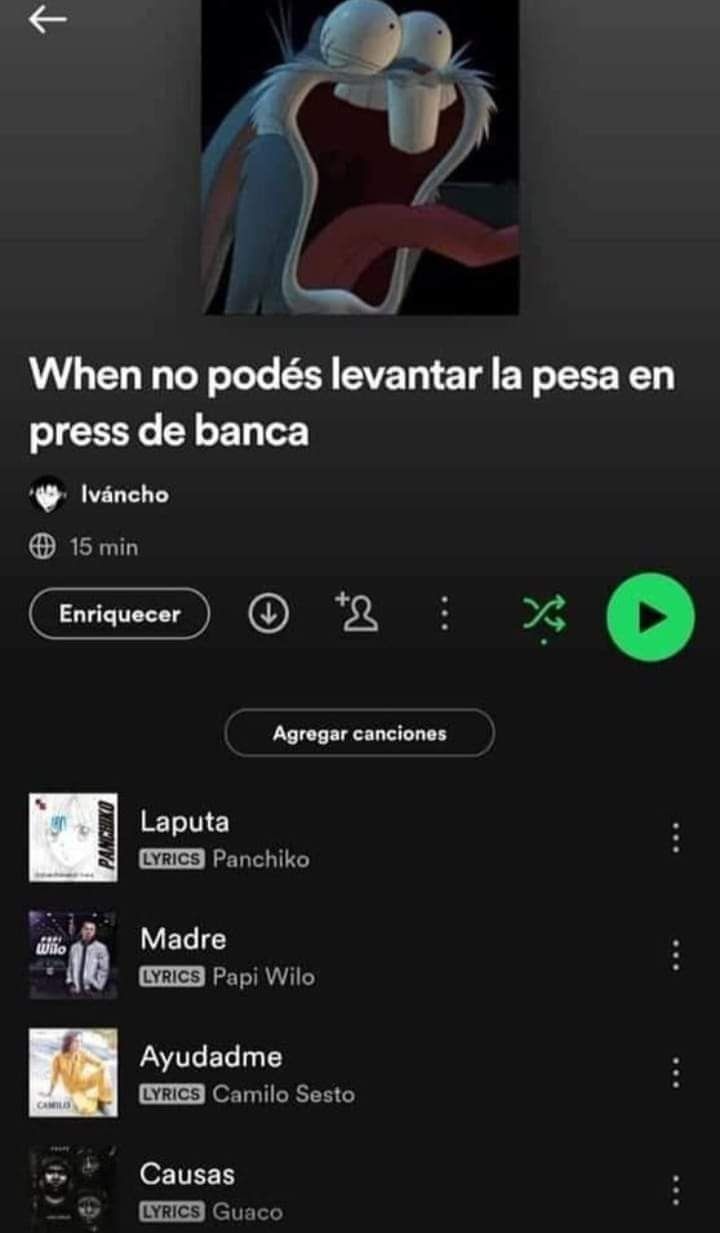Tap the Enriquecer button

(118, 615)
